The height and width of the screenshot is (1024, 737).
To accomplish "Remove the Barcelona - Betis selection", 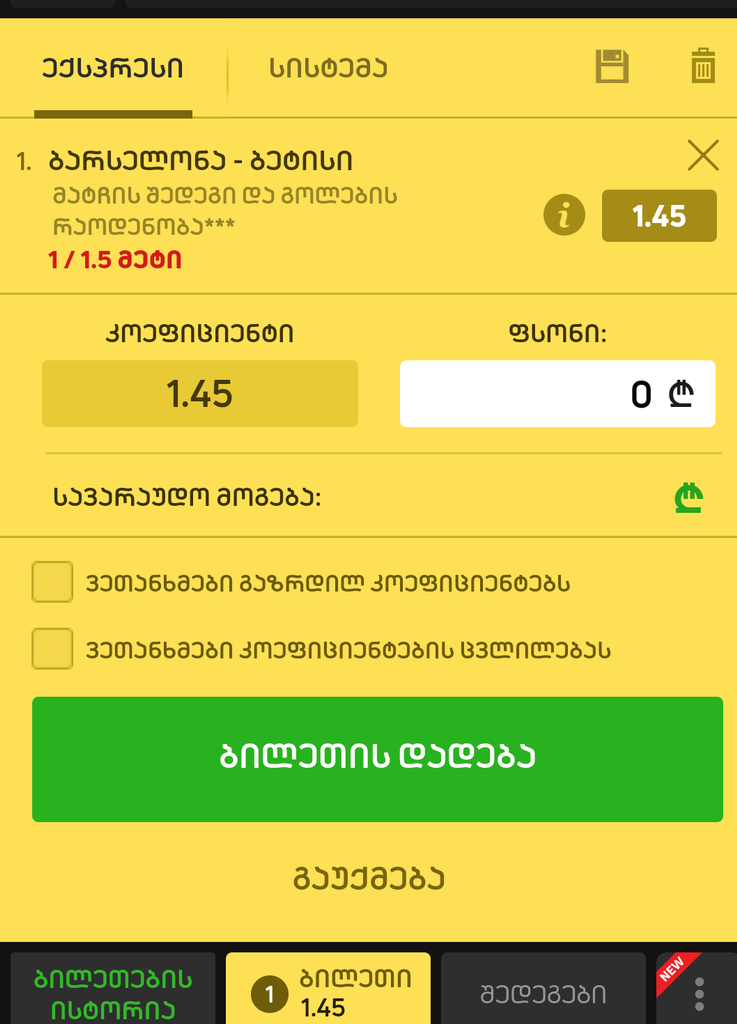I will (704, 156).
